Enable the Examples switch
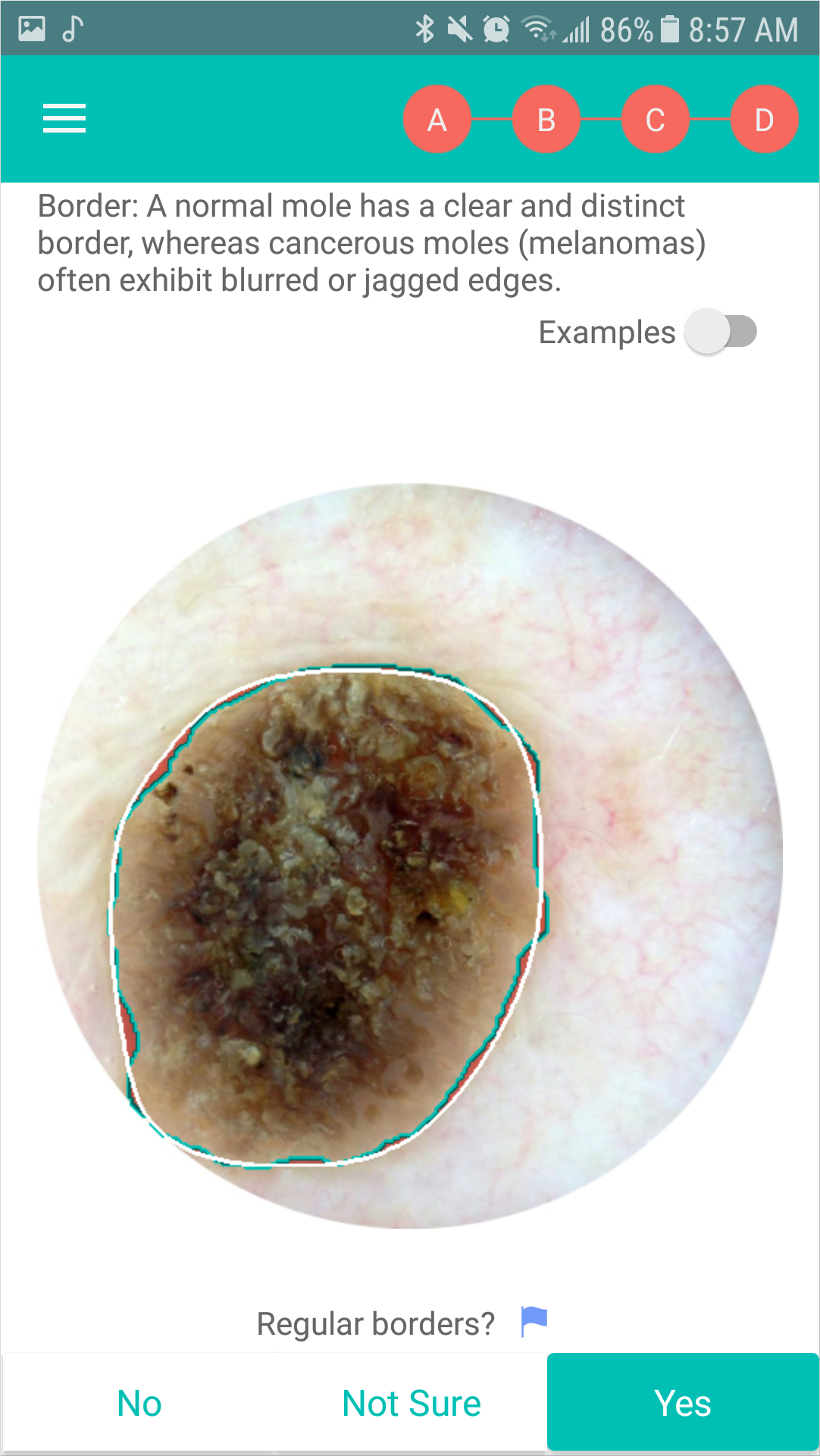Viewport: 820px width, 1456px height. point(721,332)
